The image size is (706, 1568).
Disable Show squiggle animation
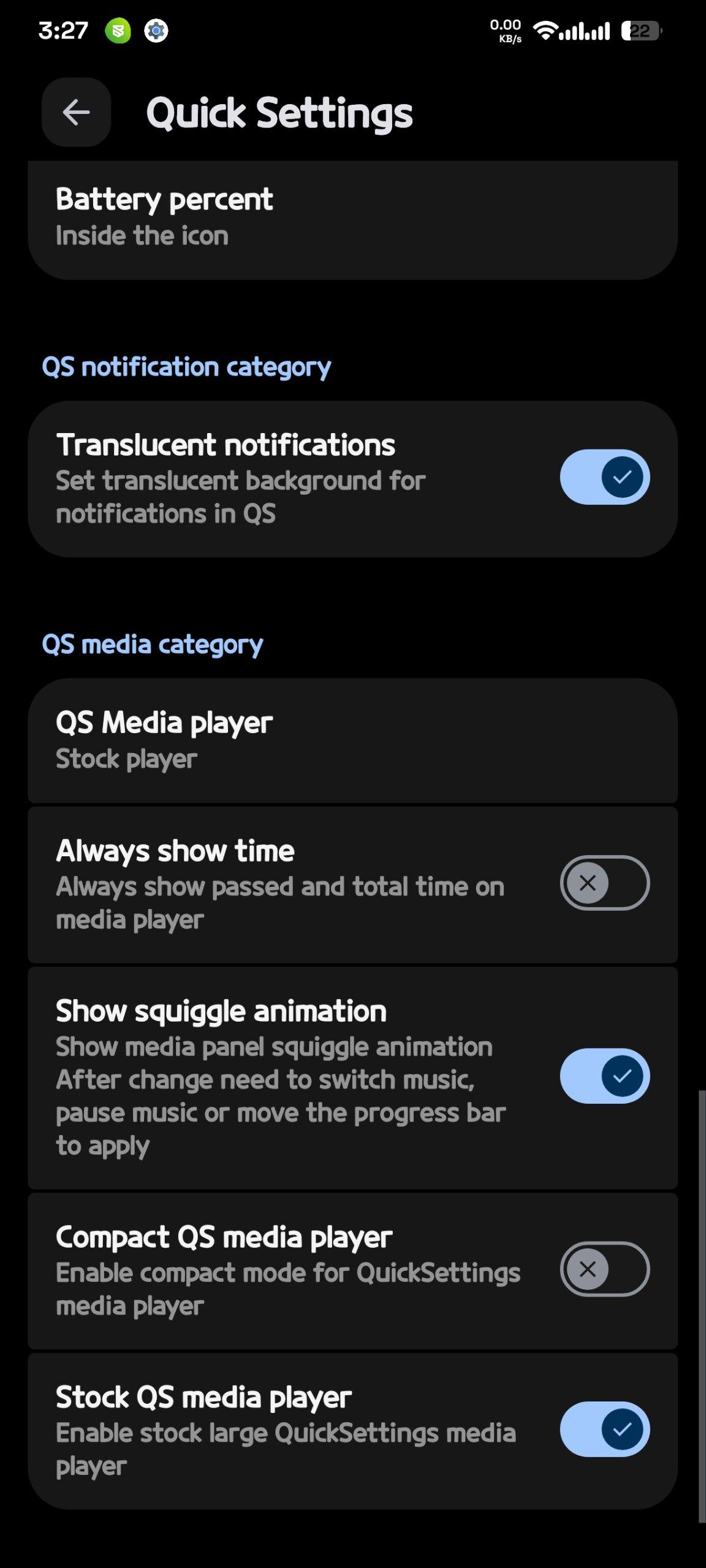click(604, 1076)
